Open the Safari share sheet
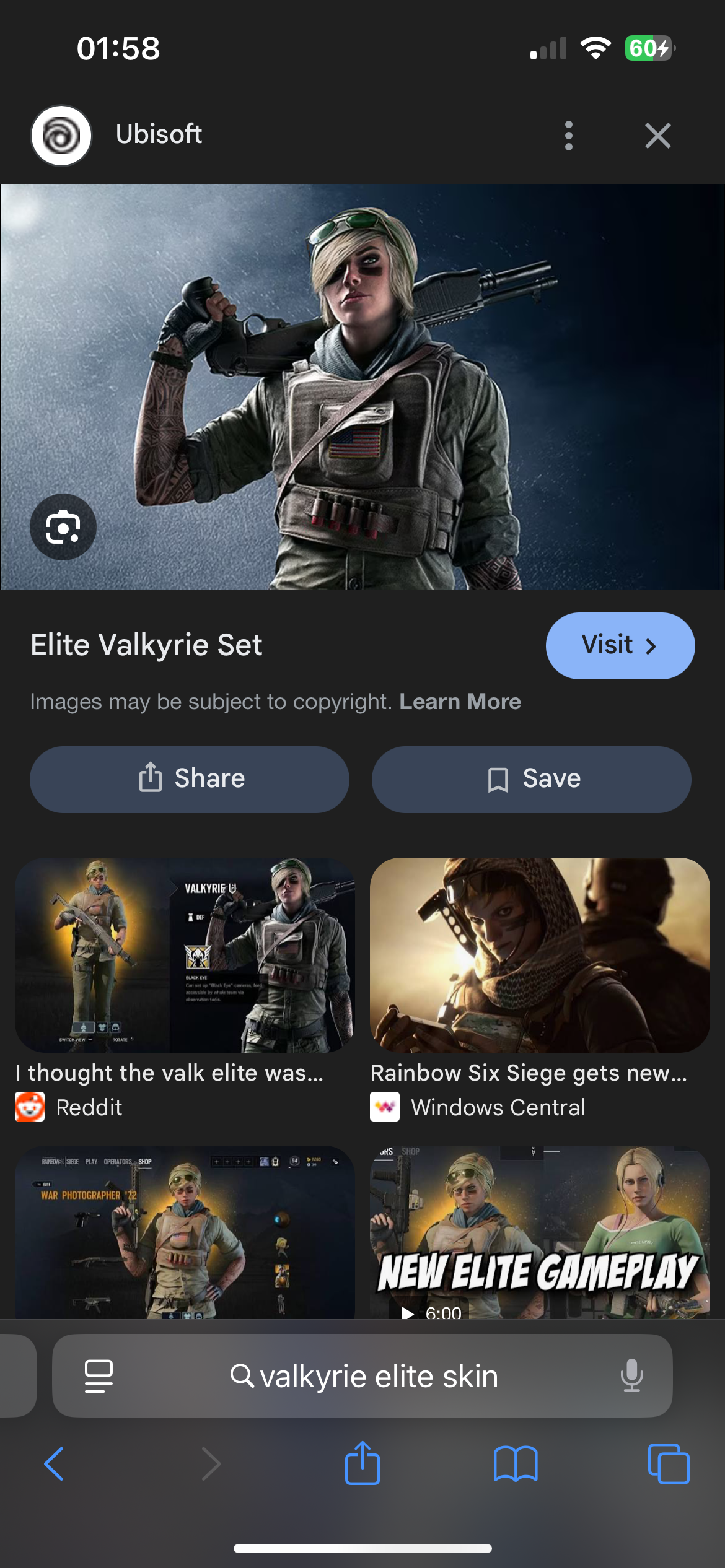This screenshot has width=725, height=1568. coord(362,1464)
